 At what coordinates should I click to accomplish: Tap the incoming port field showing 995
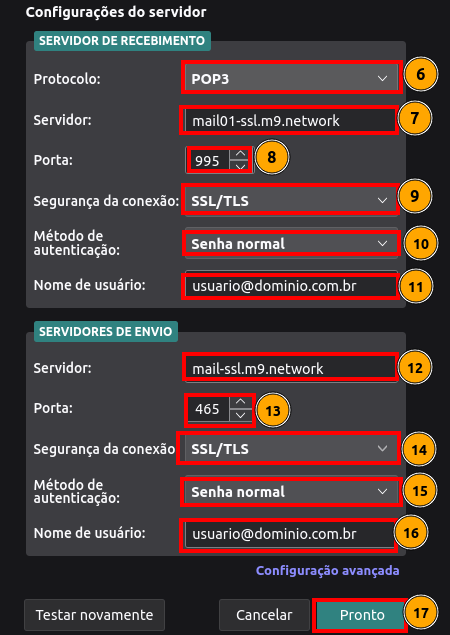(208, 161)
